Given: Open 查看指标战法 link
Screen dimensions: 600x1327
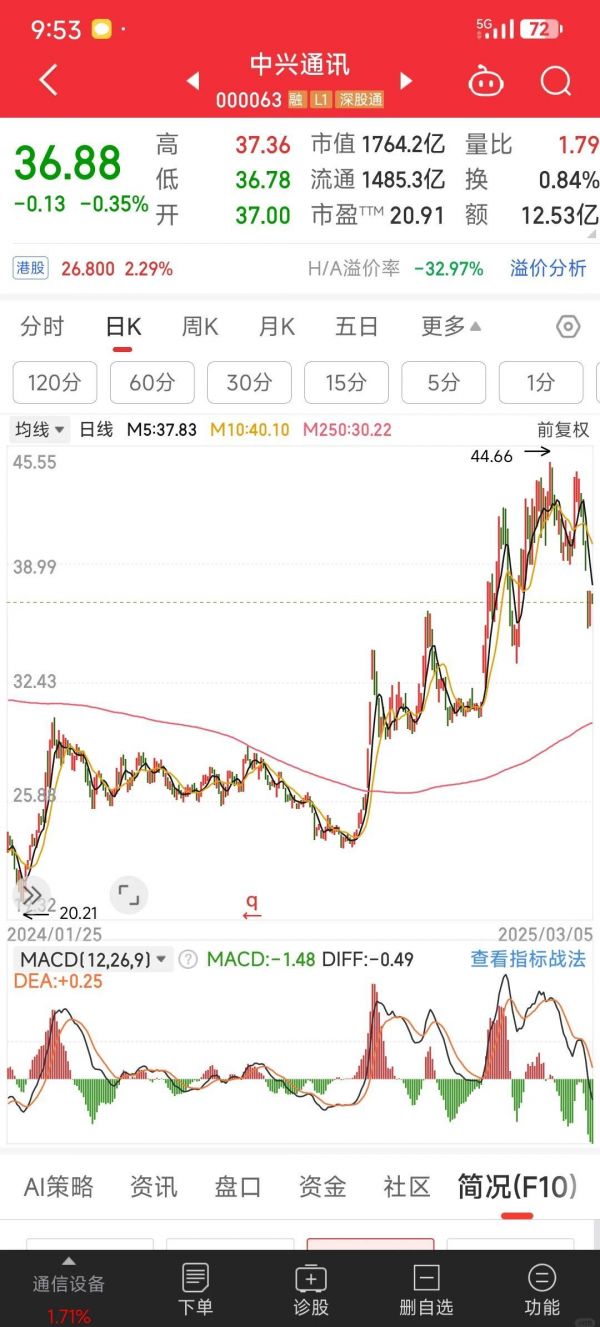Looking at the screenshot, I should pyautogui.click(x=528, y=959).
